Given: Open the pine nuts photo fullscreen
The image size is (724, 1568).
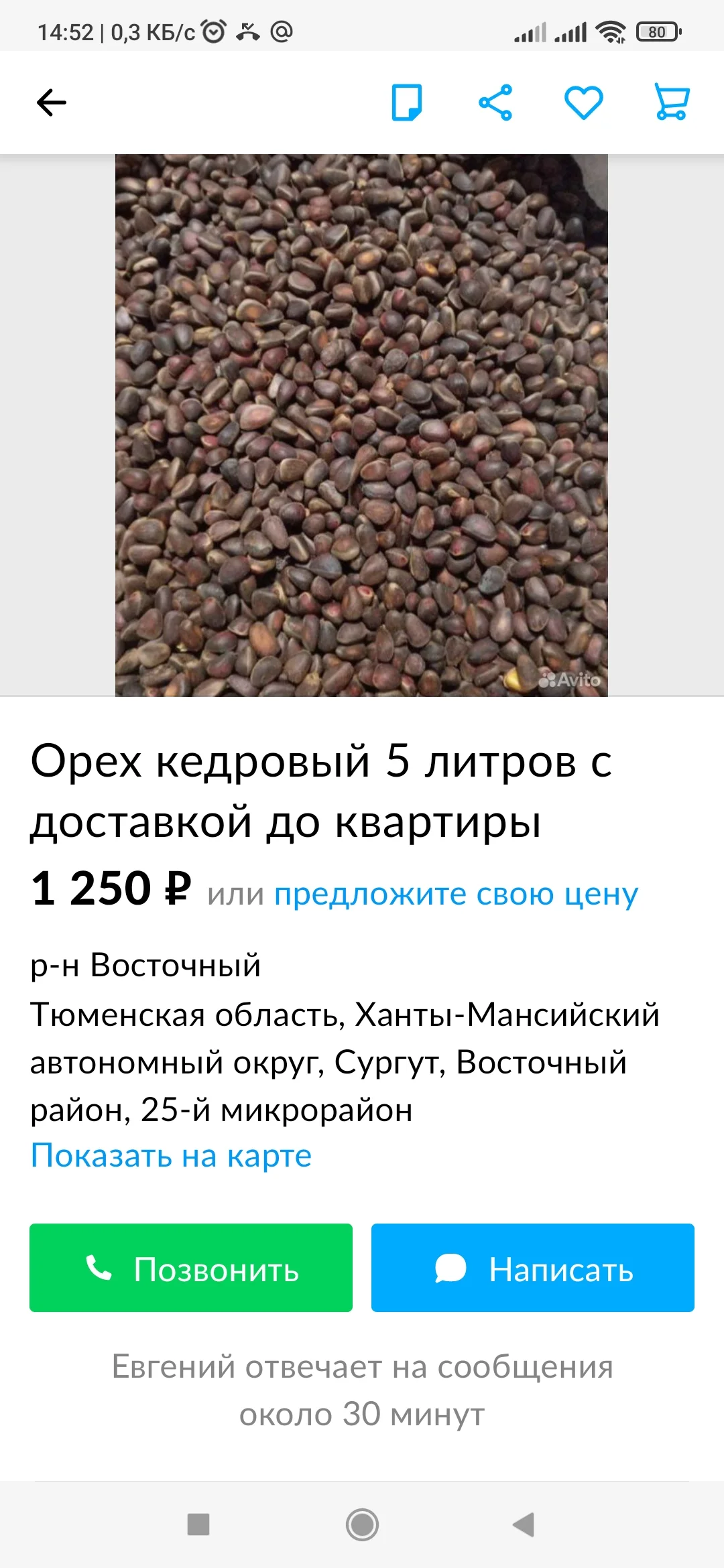Looking at the screenshot, I should 362,422.
